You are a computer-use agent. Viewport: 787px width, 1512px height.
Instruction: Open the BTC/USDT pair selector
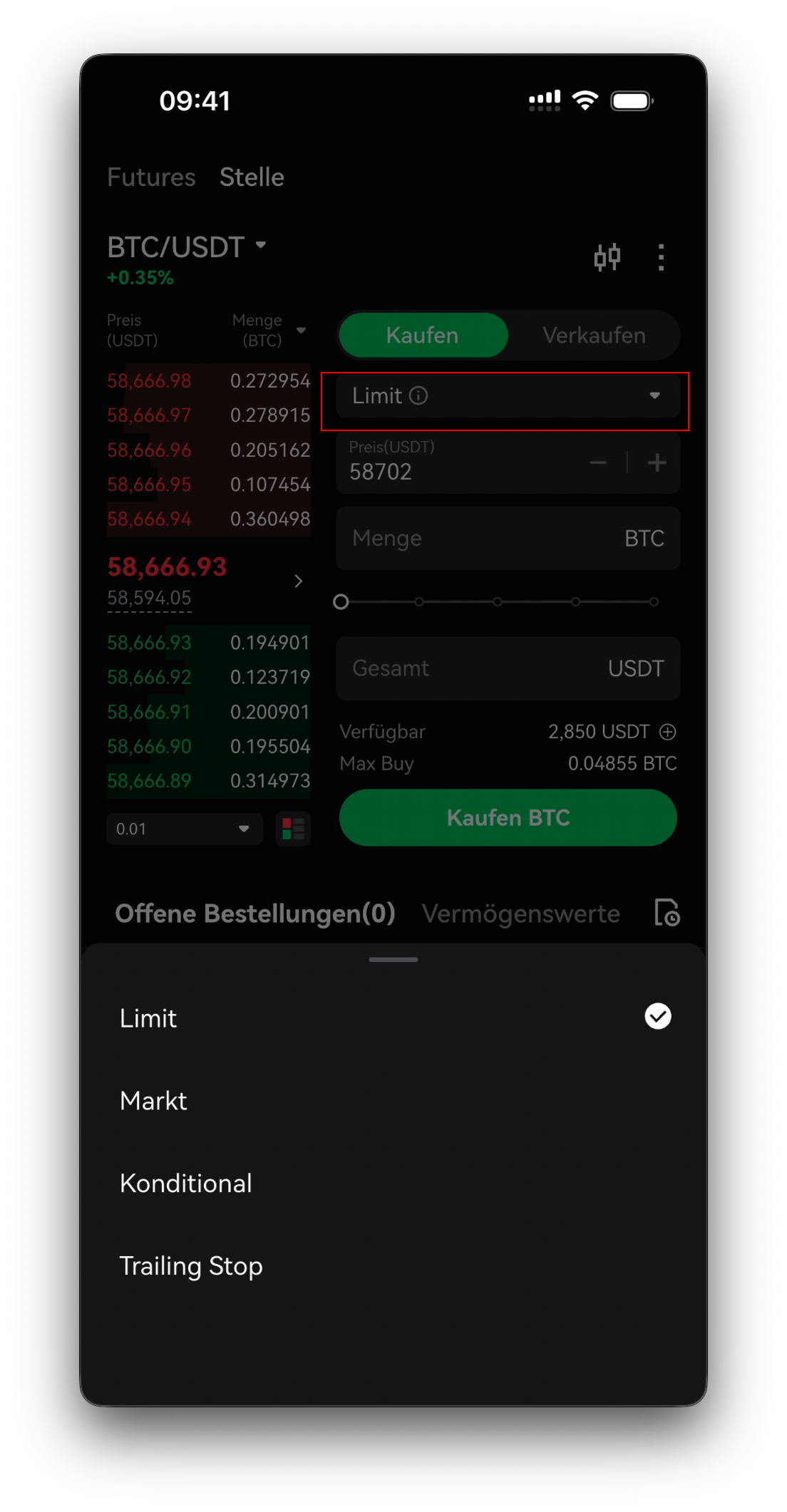click(187, 247)
